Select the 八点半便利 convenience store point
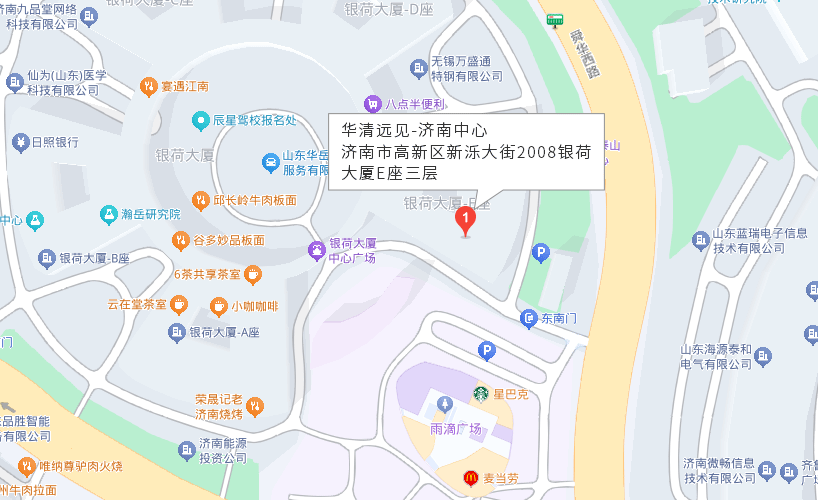The height and width of the screenshot is (500, 818). pos(372,103)
